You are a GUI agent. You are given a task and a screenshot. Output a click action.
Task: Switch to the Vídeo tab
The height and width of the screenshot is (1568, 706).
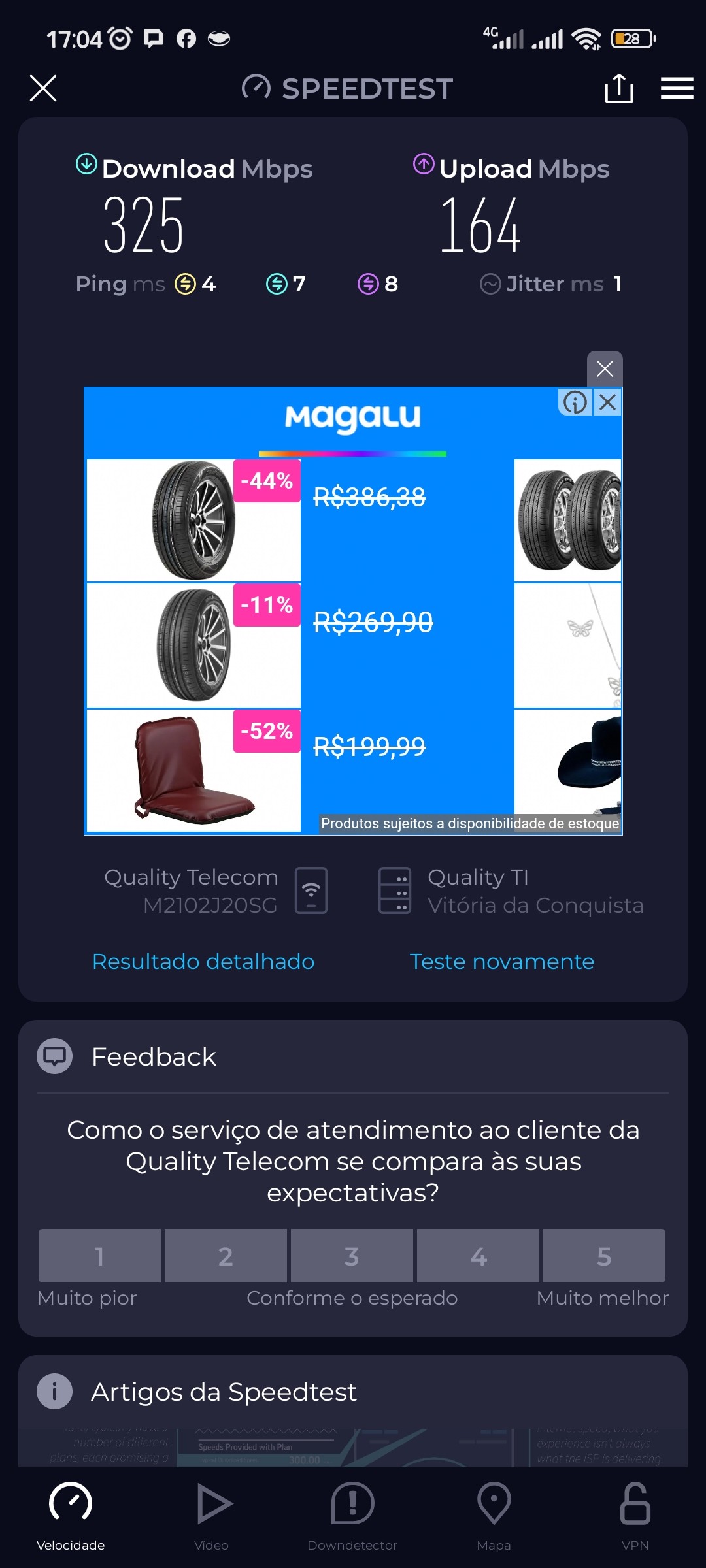click(x=212, y=1516)
